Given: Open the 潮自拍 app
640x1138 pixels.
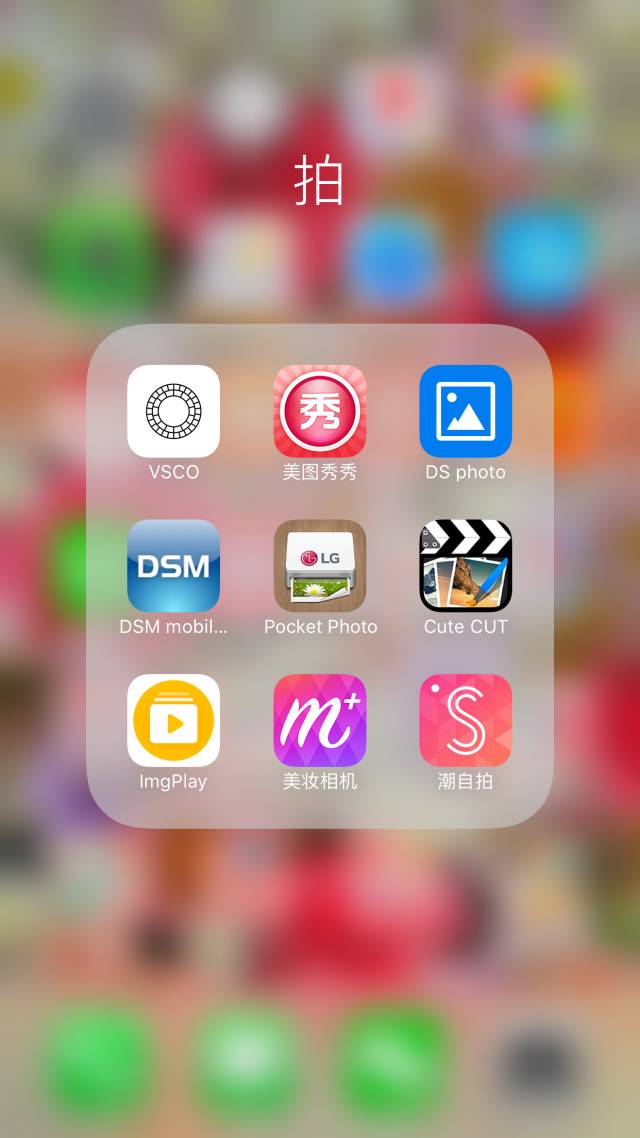Looking at the screenshot, I should point(466,720).
